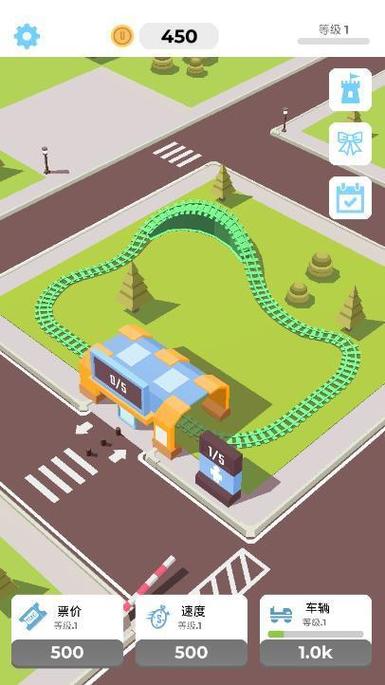This screenshot has width=385, height=685.
Task: Open the bow gift icon
Action: pyautogui.click(x=350, y=144)
